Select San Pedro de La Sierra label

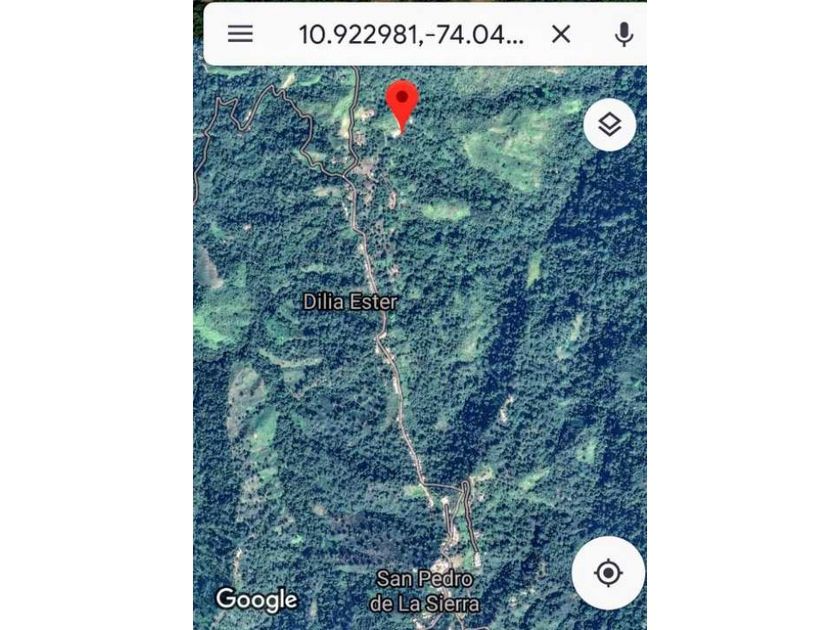(x=424, y=591)
